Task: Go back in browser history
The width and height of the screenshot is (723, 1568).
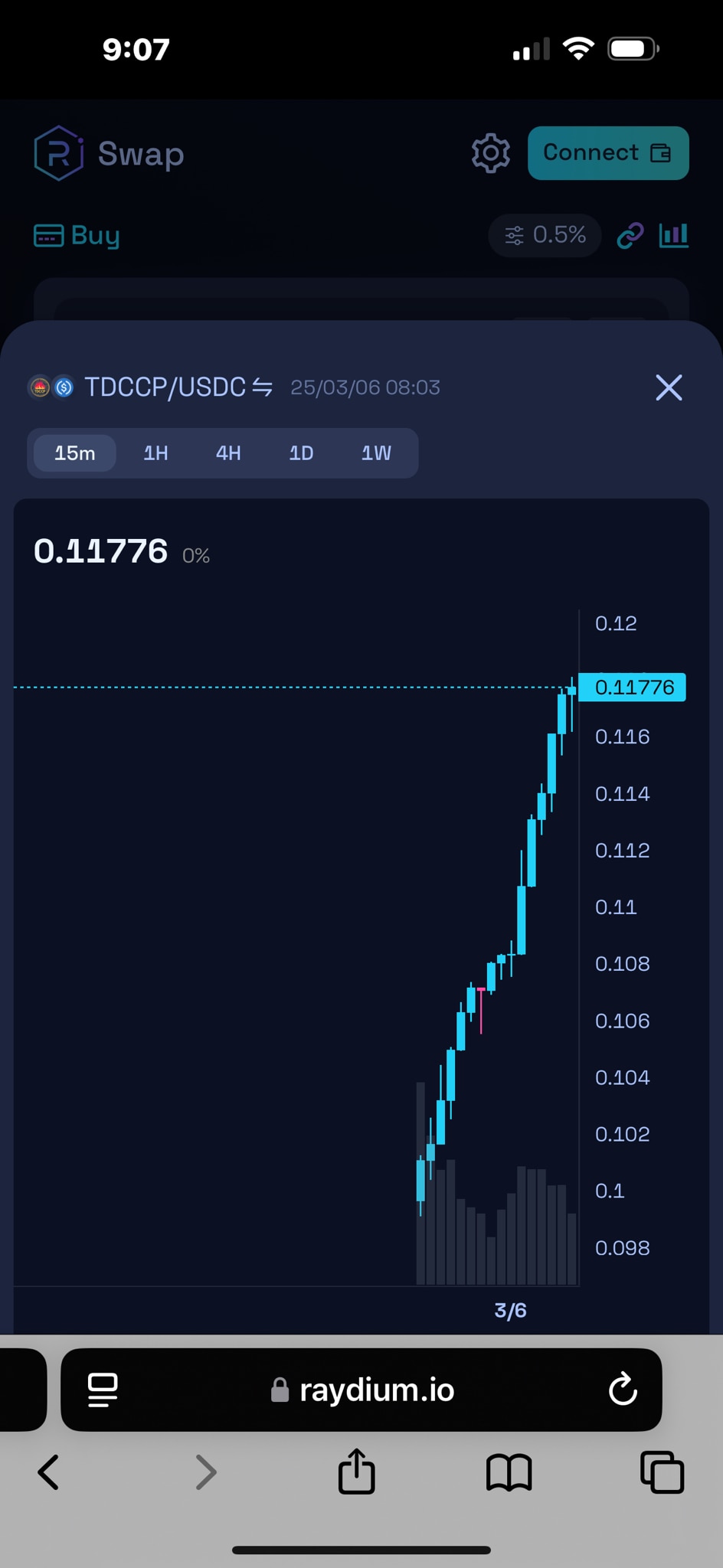Action: (48, 1472)
